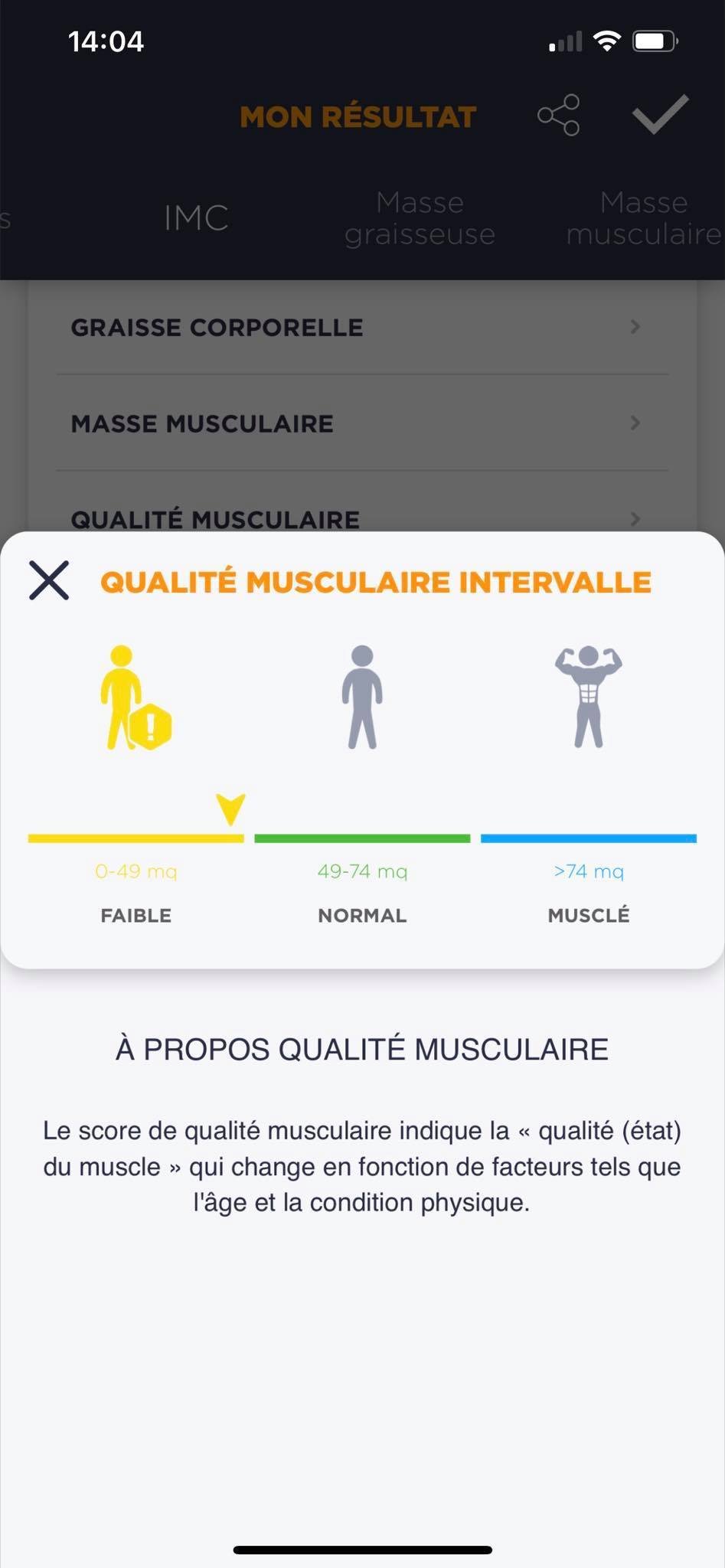The width and height of the screenshot is (725, 1568).
Task: Close the Qualité Musculaire Intervalle panel
Action: [49, 580]
